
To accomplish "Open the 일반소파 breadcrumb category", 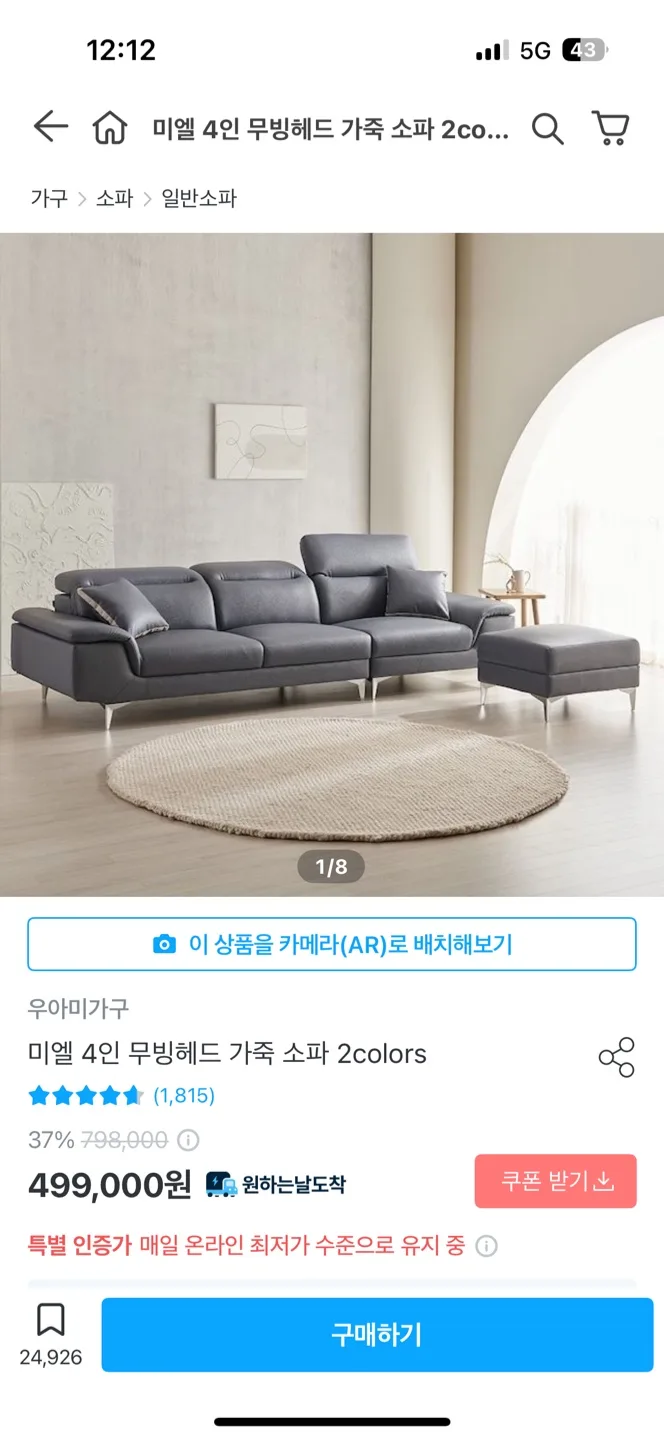I will point(199,198).
